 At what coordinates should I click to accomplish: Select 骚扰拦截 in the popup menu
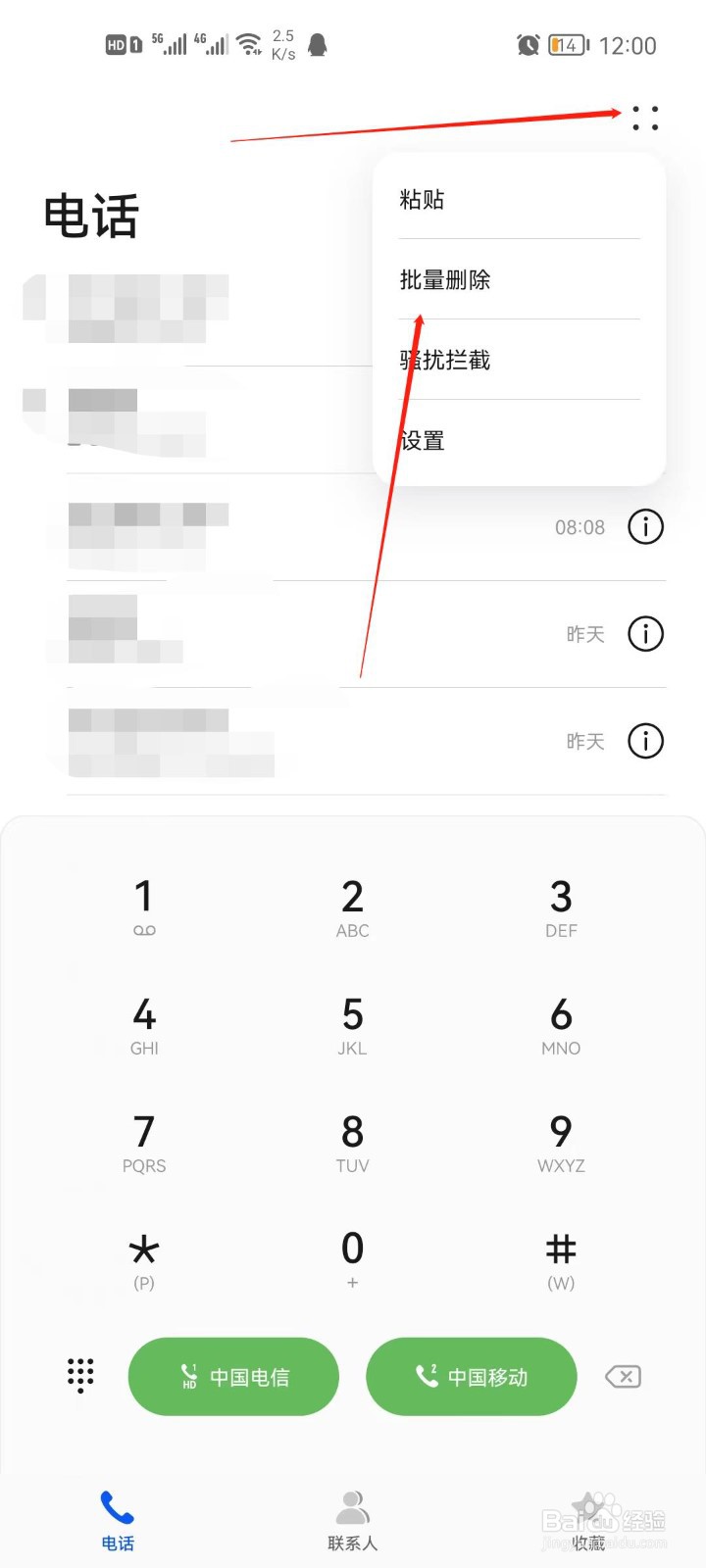[444, 360]
